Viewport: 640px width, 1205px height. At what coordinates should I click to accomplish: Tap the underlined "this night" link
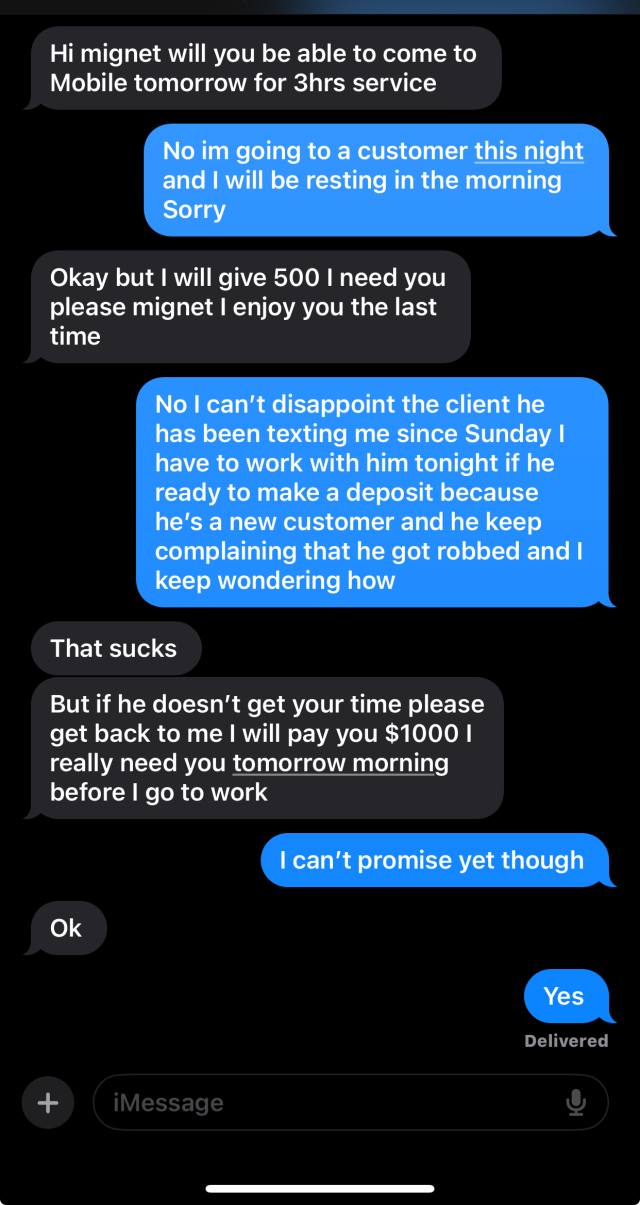coord(529,152)
